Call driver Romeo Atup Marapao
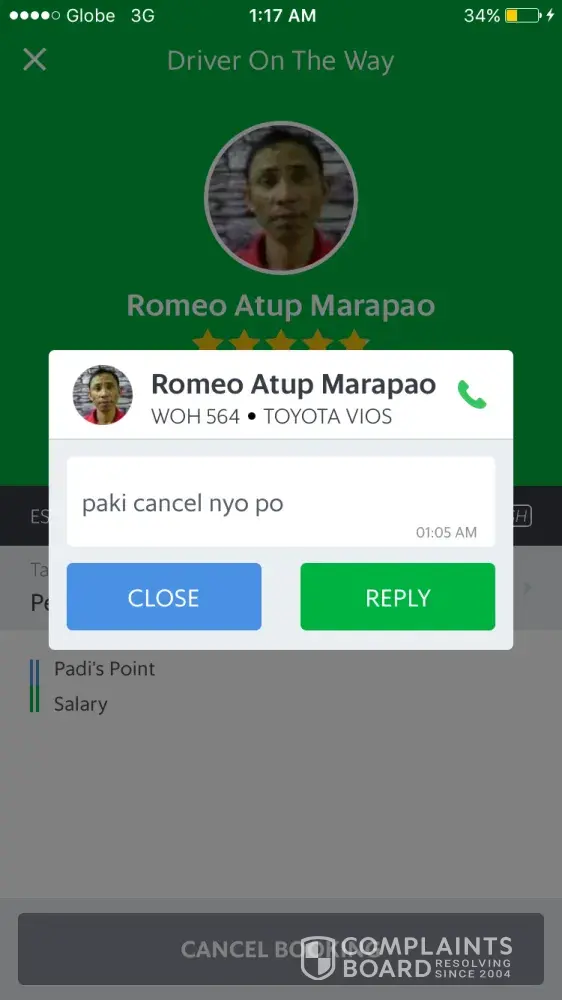 click(471, 395)
